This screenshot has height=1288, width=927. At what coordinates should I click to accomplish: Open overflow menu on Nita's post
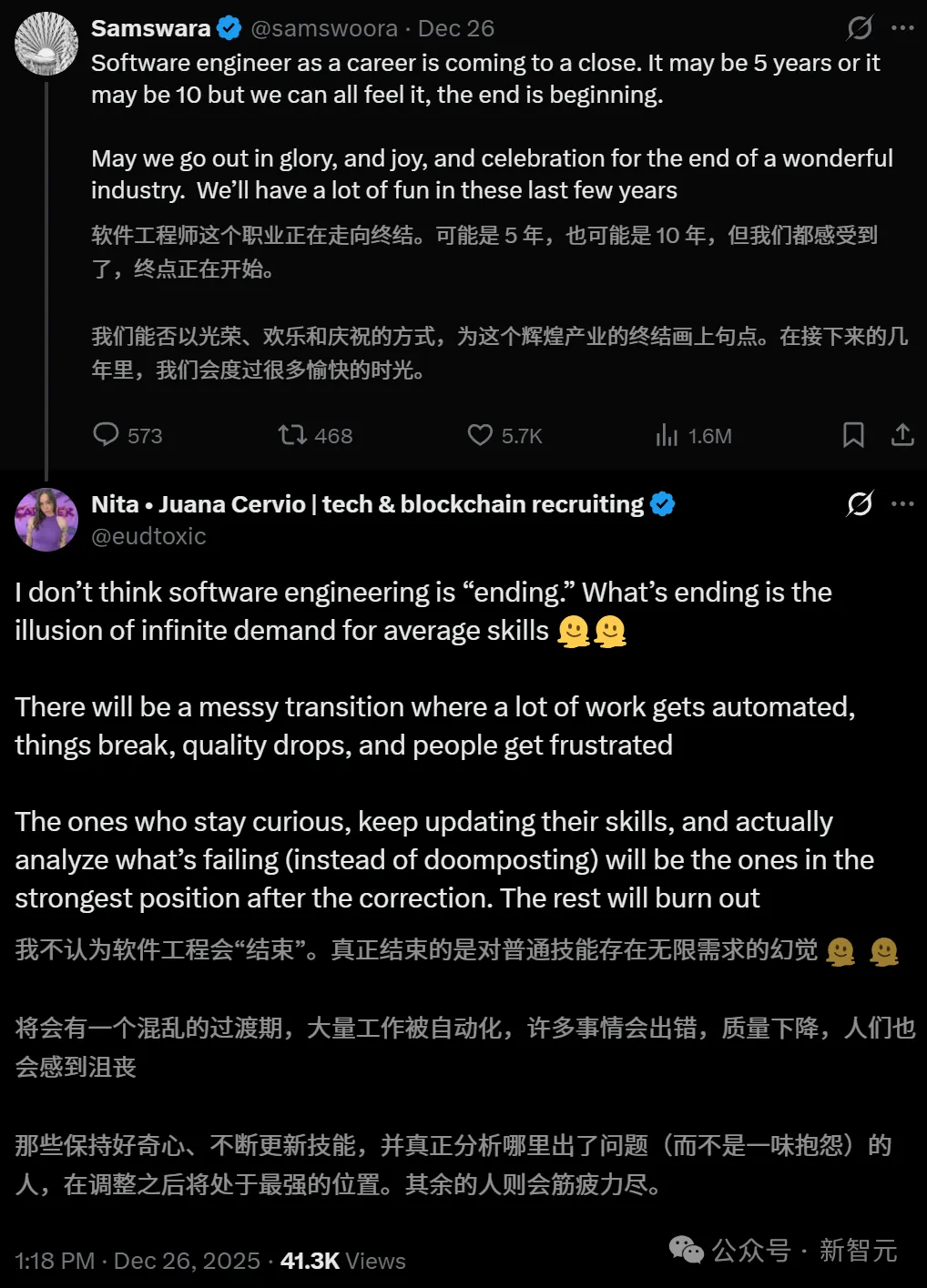click(902, 503)
